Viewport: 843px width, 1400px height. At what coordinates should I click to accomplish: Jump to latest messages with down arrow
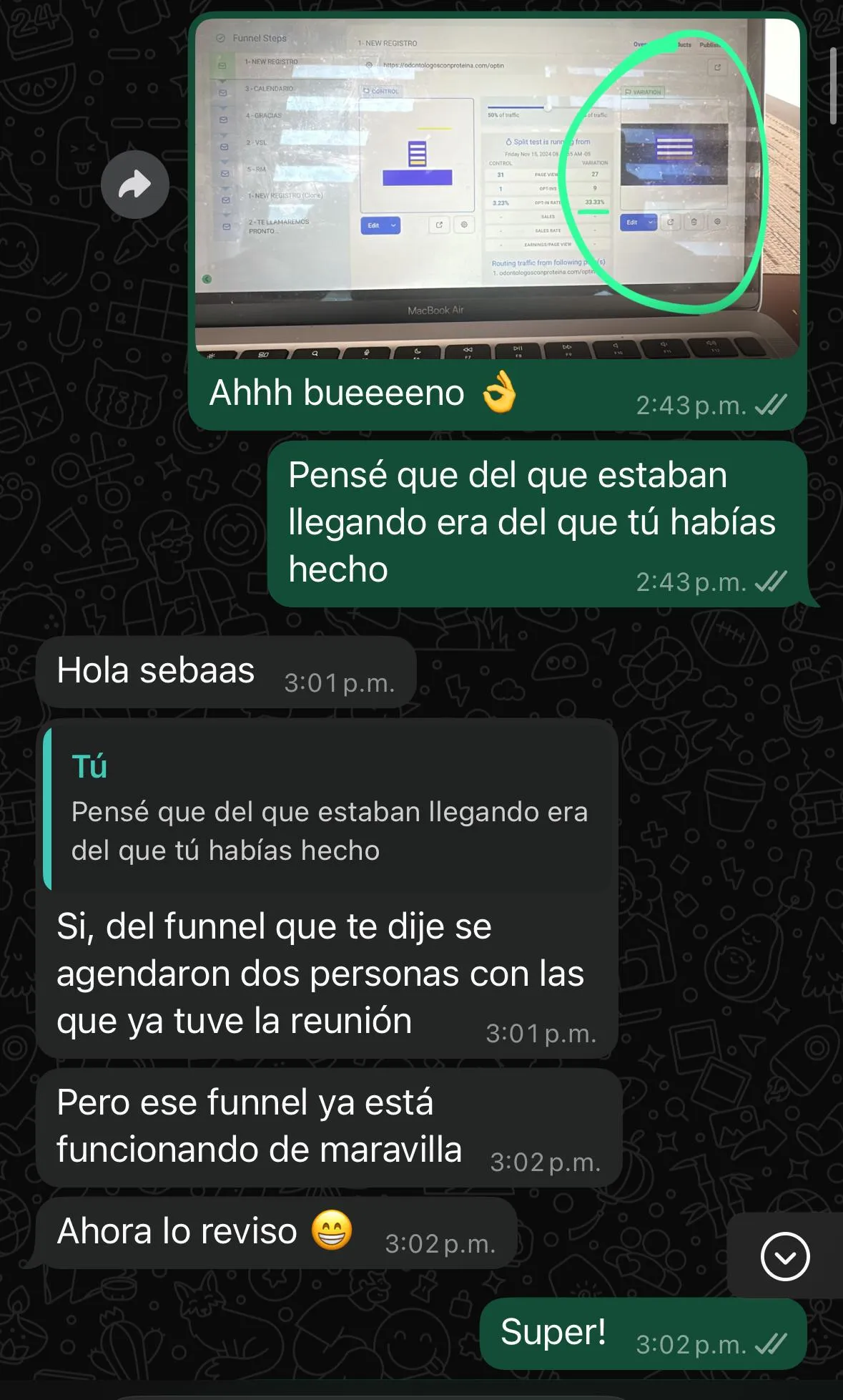(x=785, y=1256)
